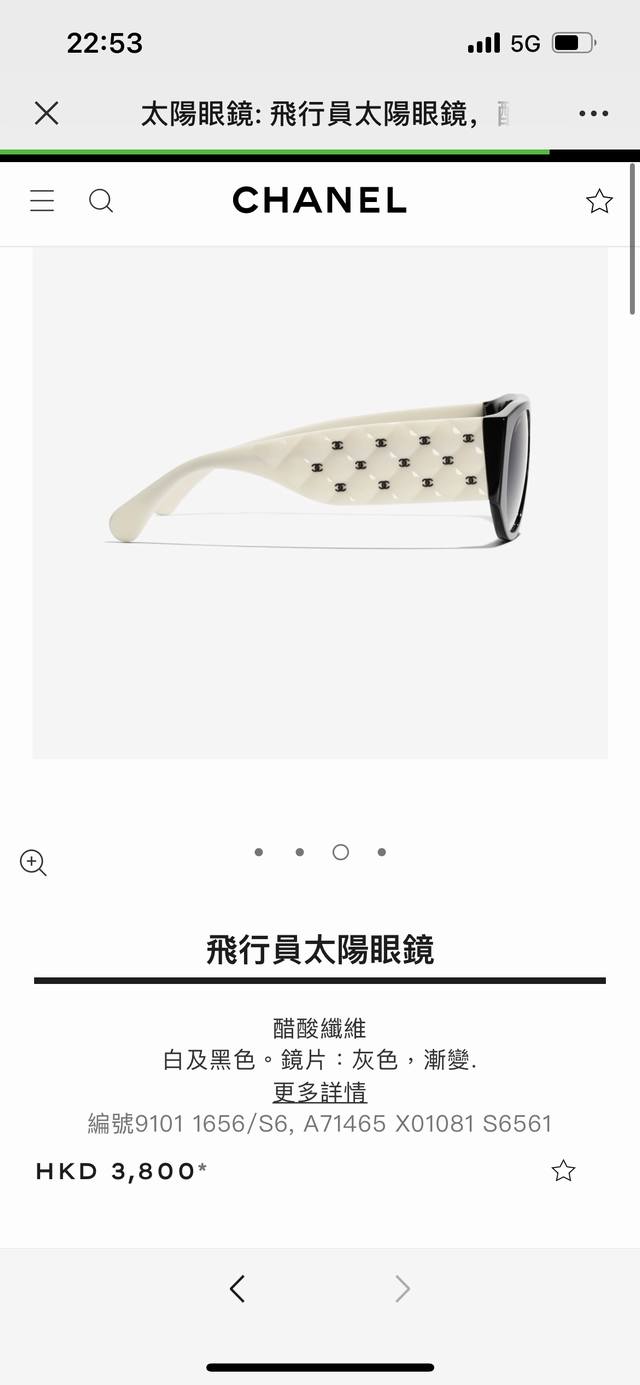Viewport: 640px width, 1385px height.
Task: Zoom into the sunglasses image
Action: [33, 862]
